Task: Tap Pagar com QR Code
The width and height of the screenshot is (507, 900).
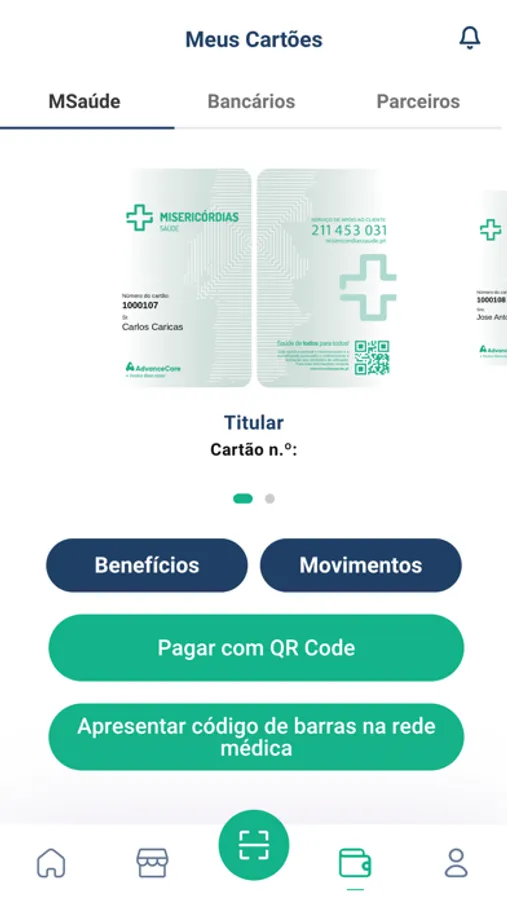Action: coord(256,648)
